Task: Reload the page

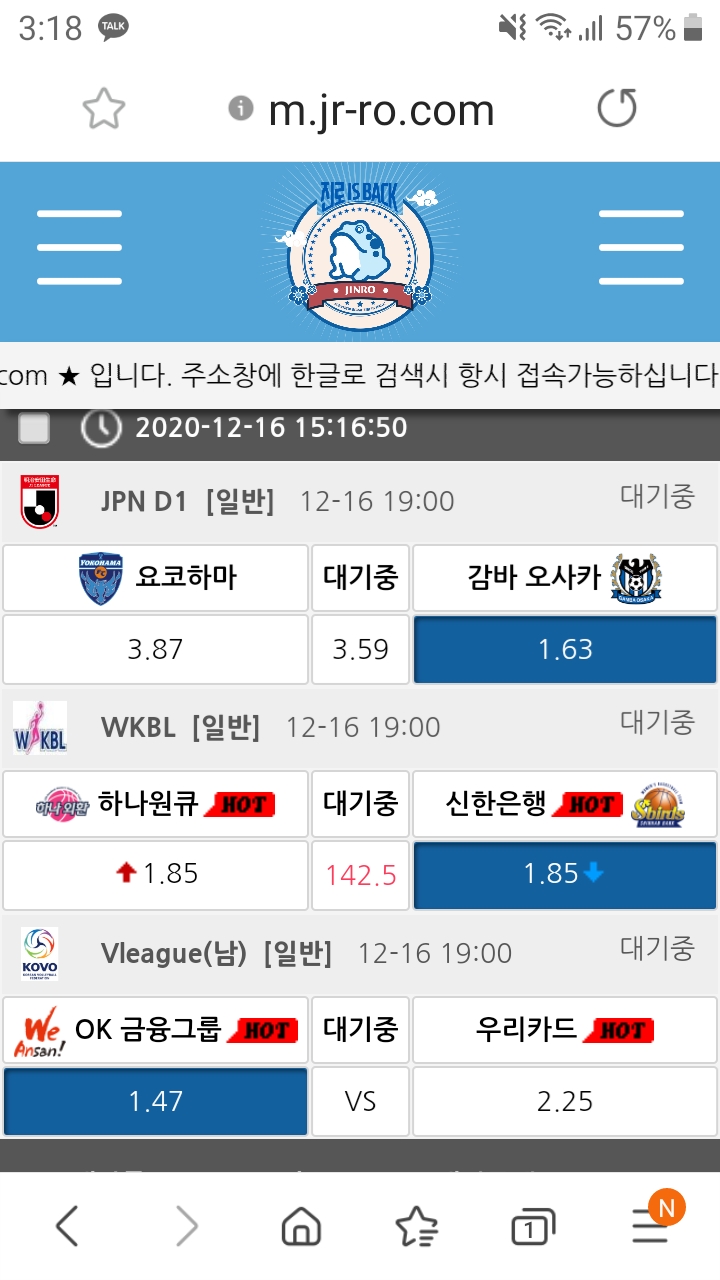Action: (617, 109)
